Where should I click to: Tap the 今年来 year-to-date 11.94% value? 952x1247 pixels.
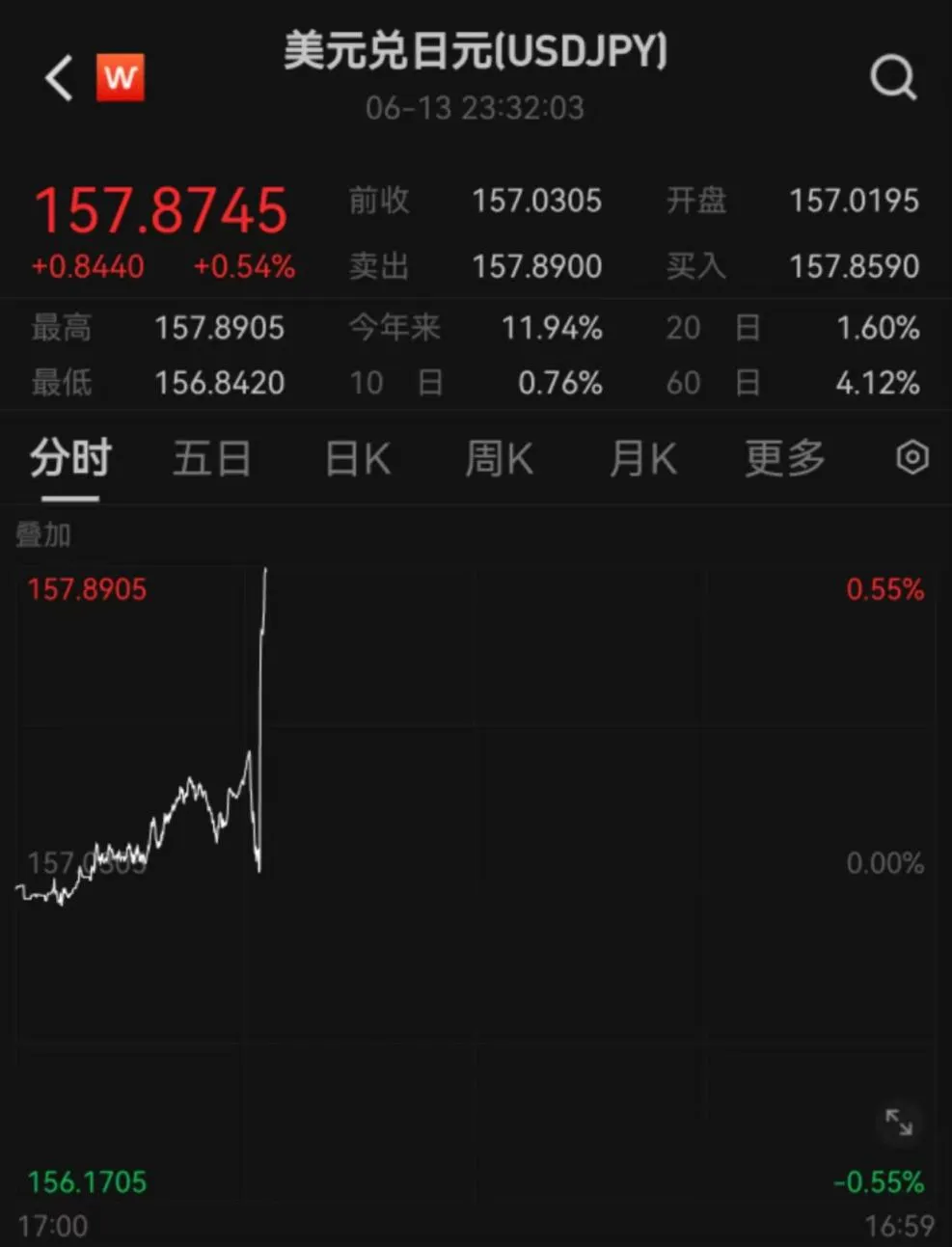tap(552, 328)
